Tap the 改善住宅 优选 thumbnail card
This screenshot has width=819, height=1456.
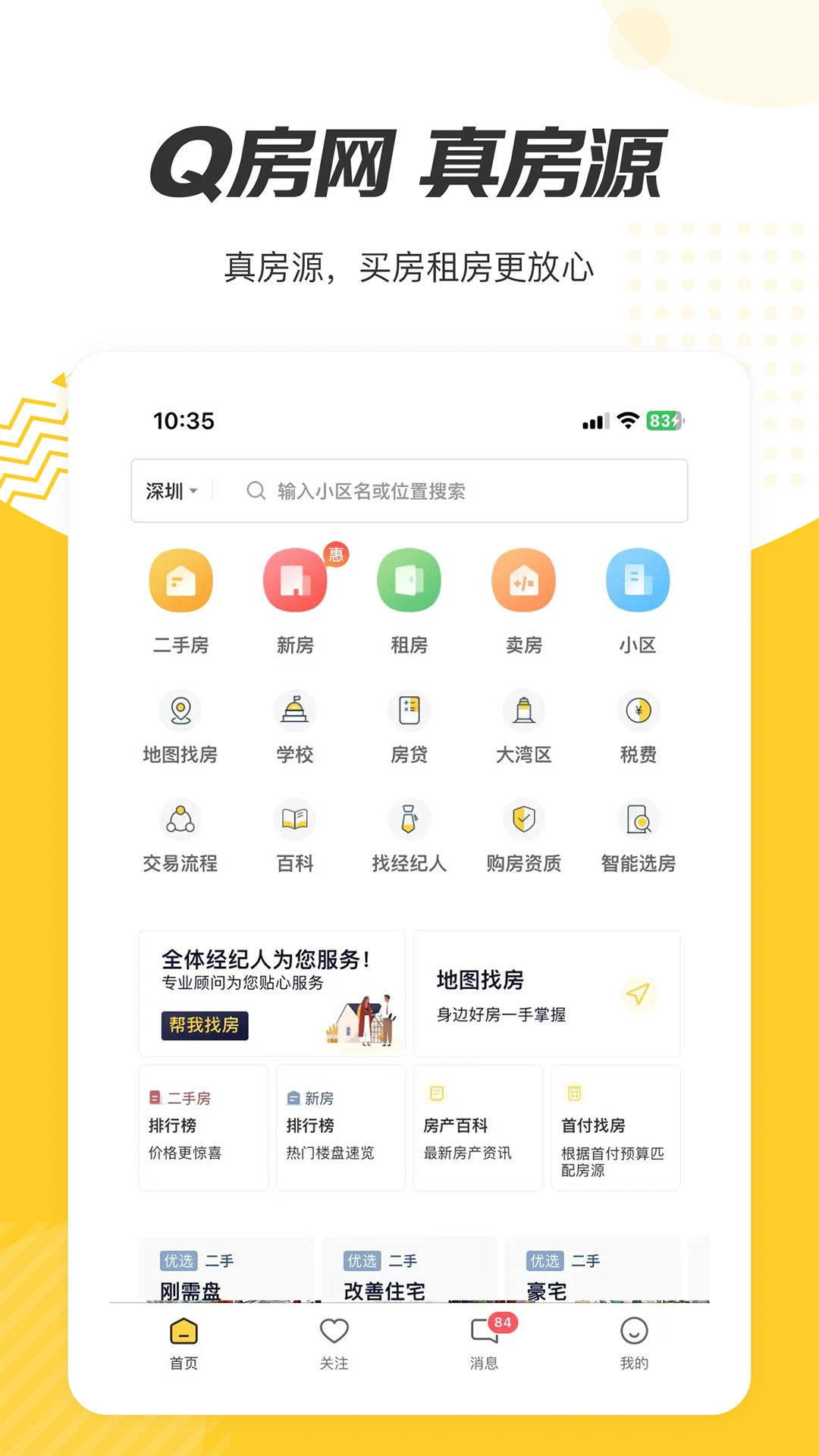click(408, 1274)
